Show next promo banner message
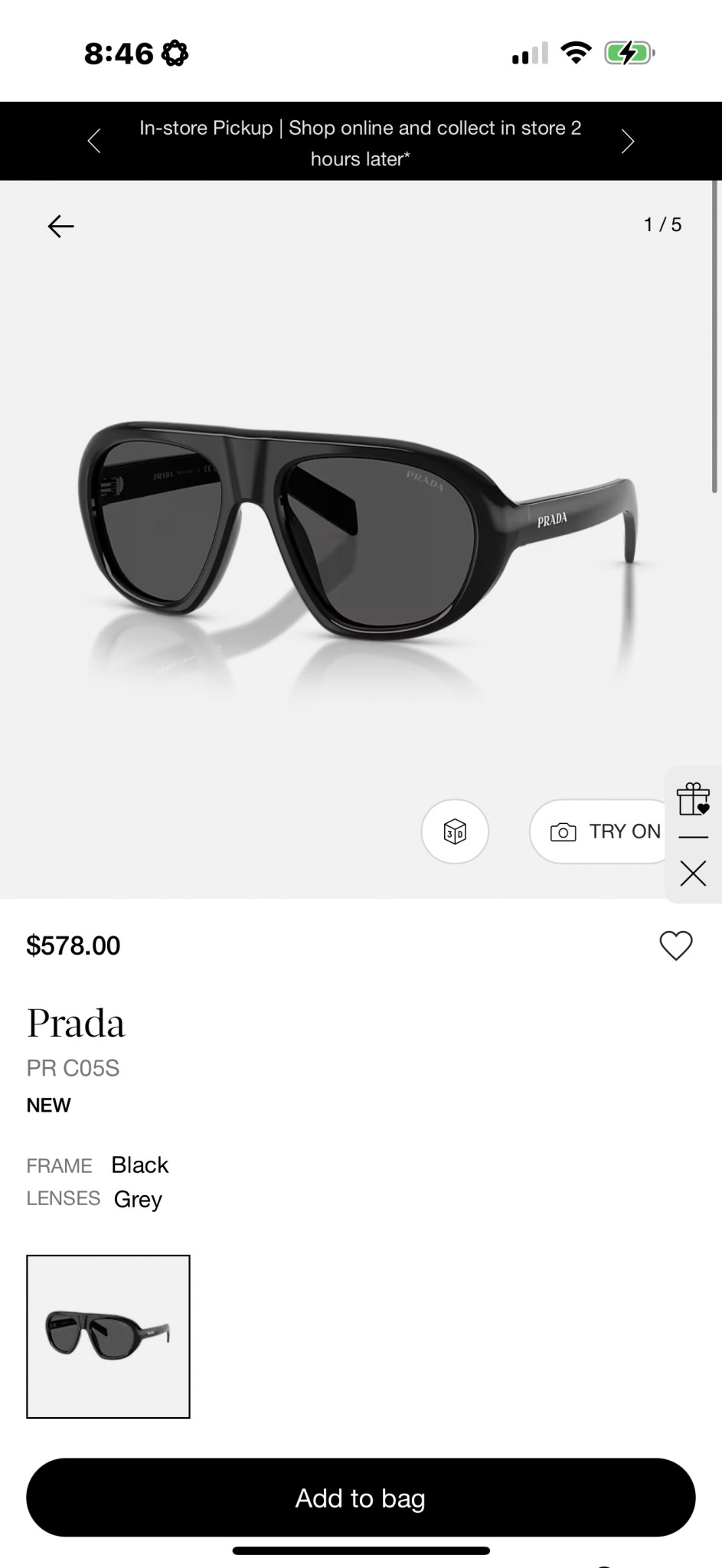Screen dimensions: 722x1568 pos(628,142)
